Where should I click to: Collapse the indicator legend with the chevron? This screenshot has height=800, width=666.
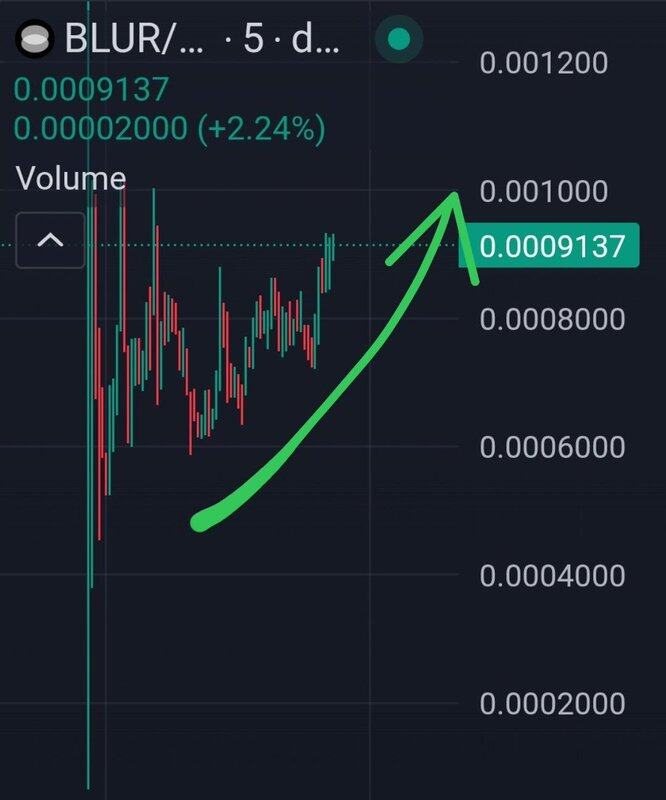pos(50,241)
